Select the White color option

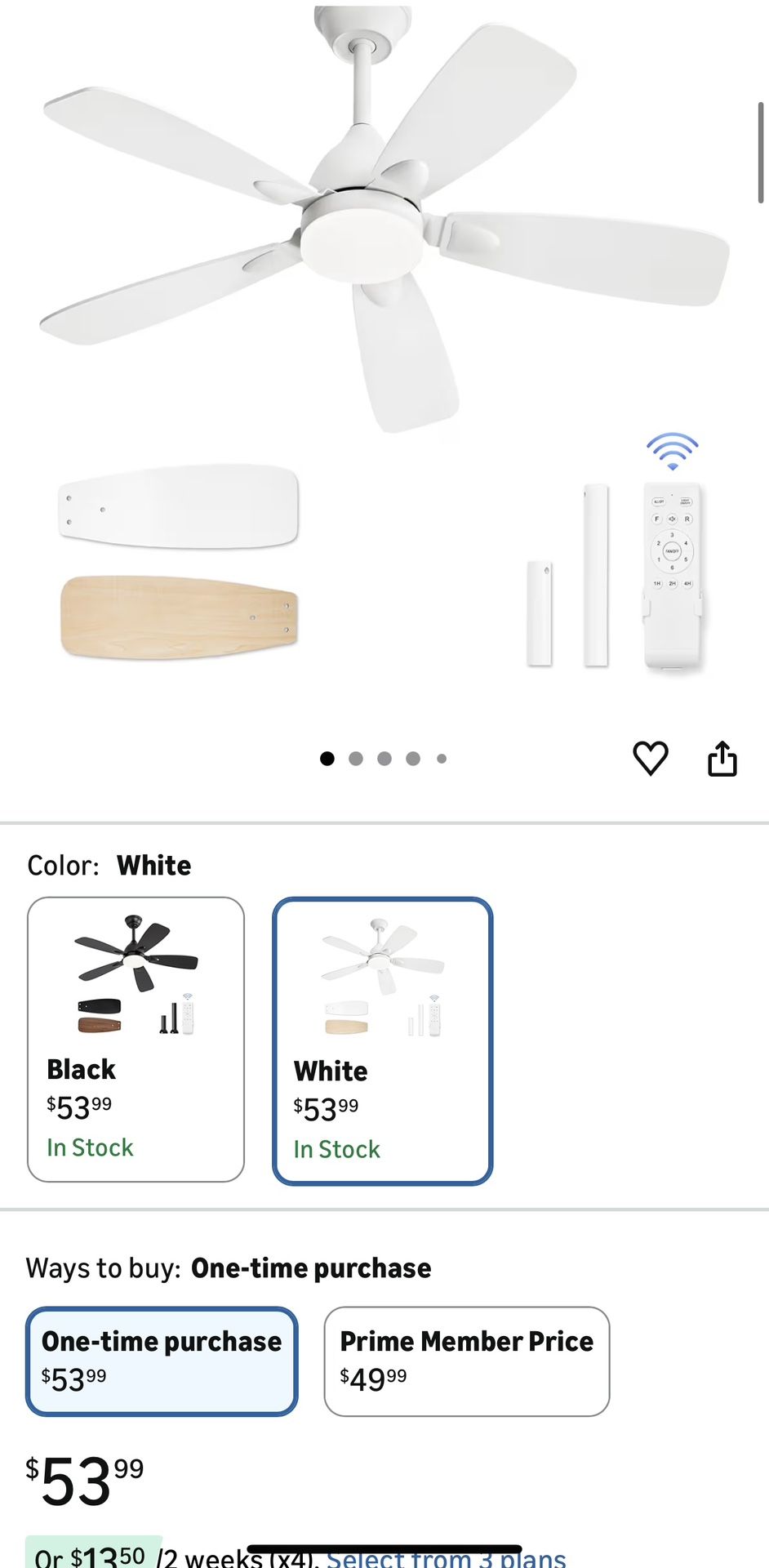click(382, 1040)
